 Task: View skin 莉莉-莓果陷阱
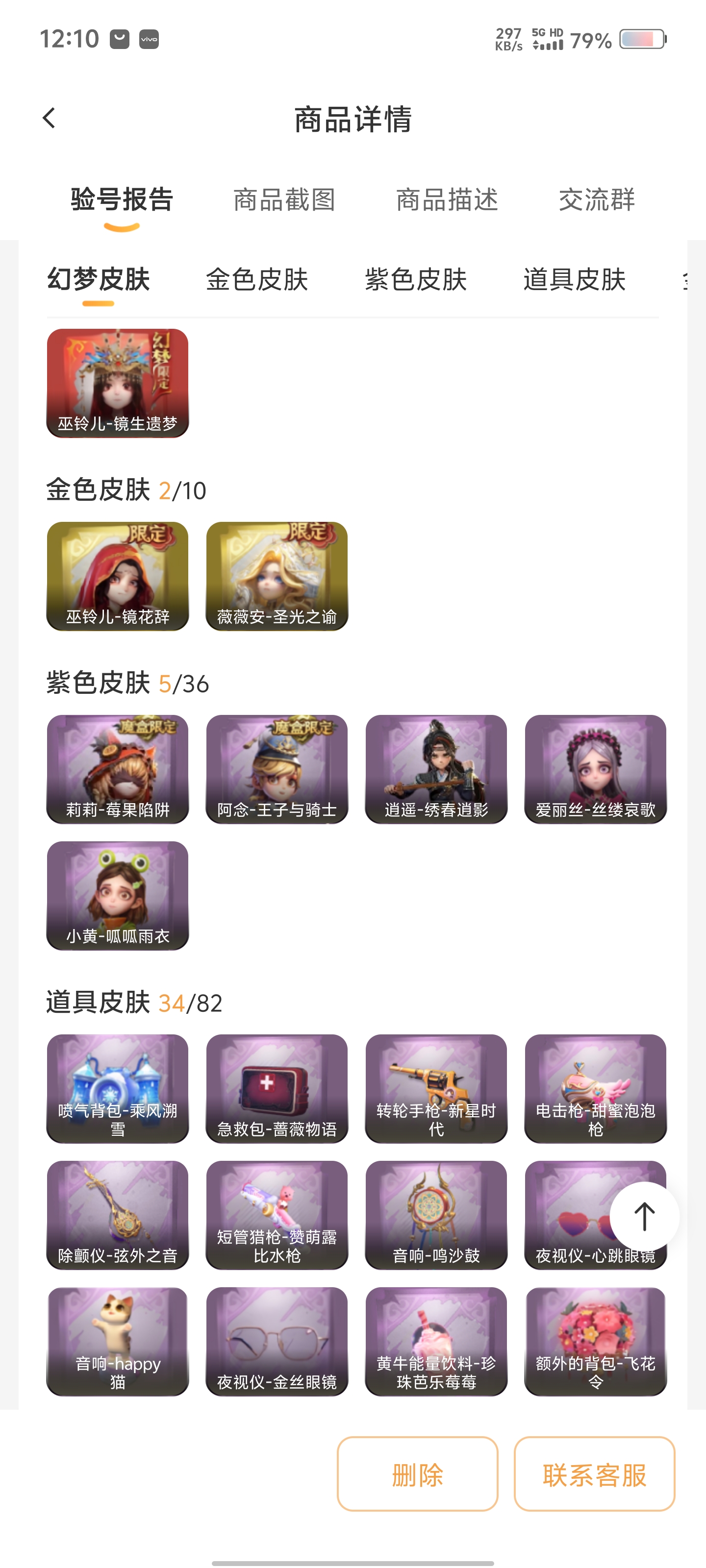(x=118, y=769)
